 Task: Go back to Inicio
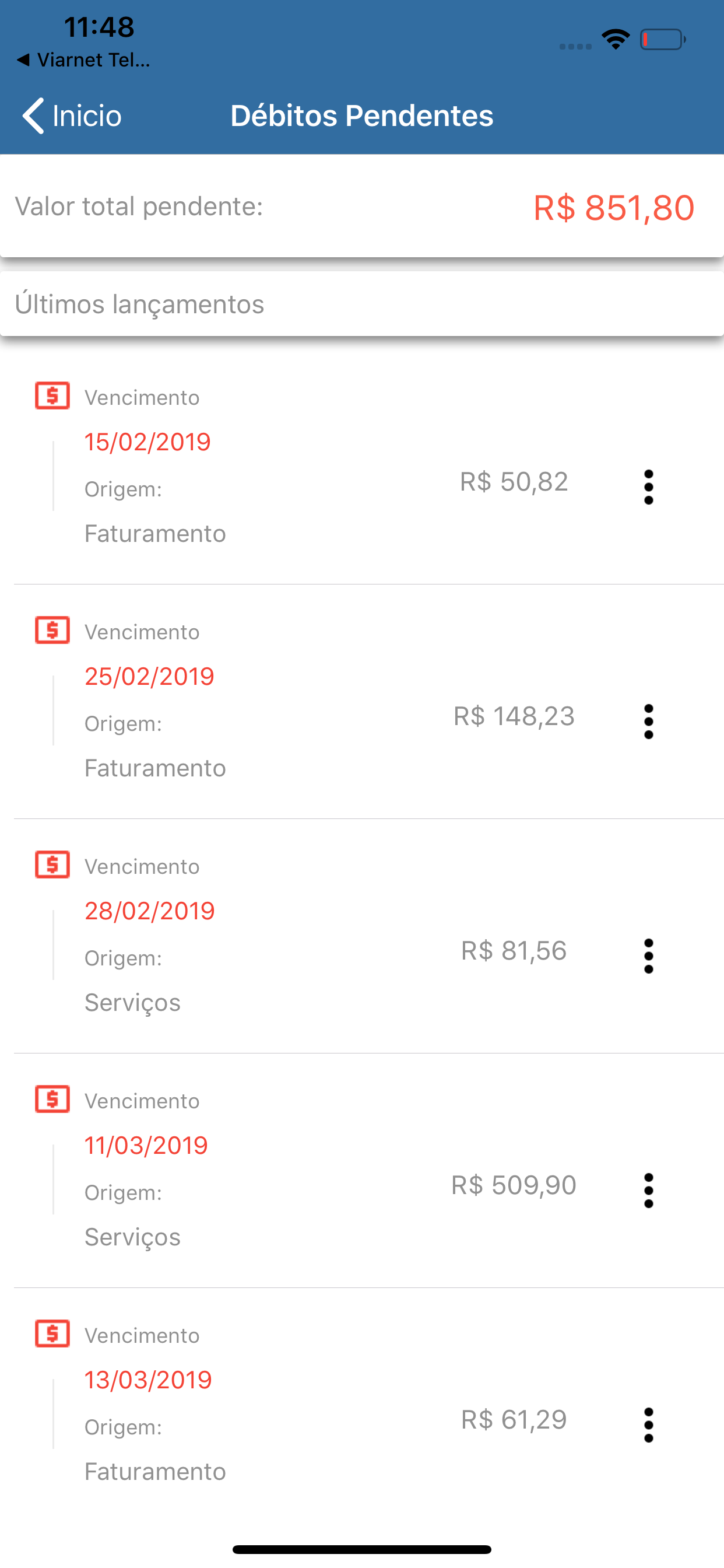point(72,116)
